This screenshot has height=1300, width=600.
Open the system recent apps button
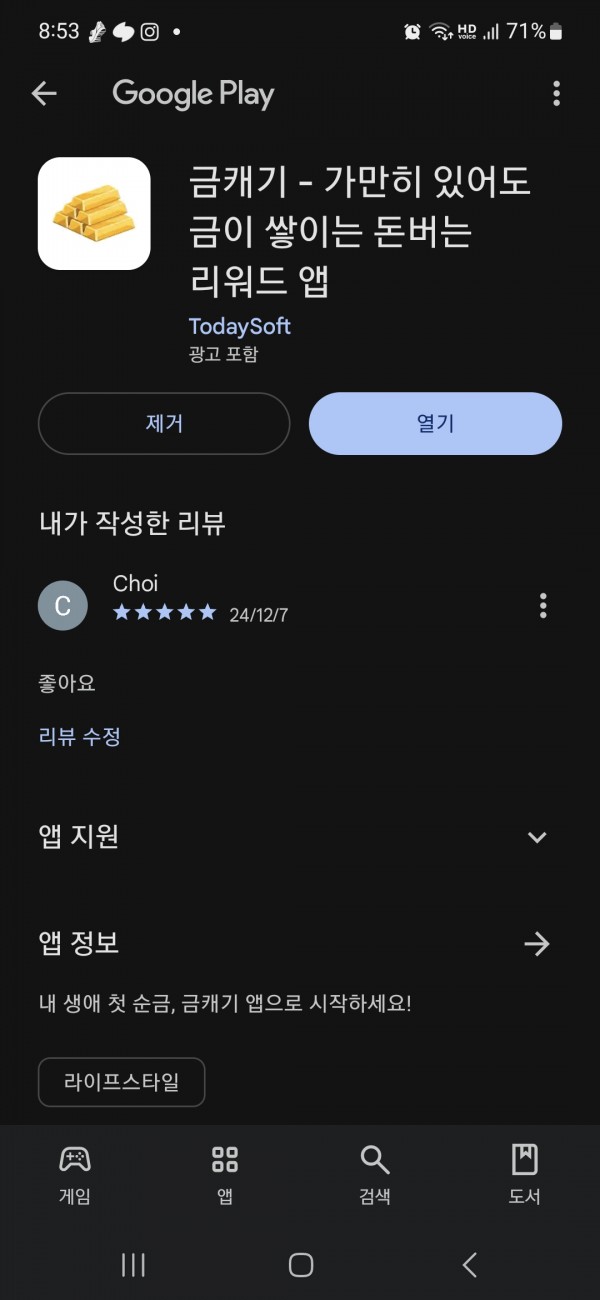[x=133, y=1265]
